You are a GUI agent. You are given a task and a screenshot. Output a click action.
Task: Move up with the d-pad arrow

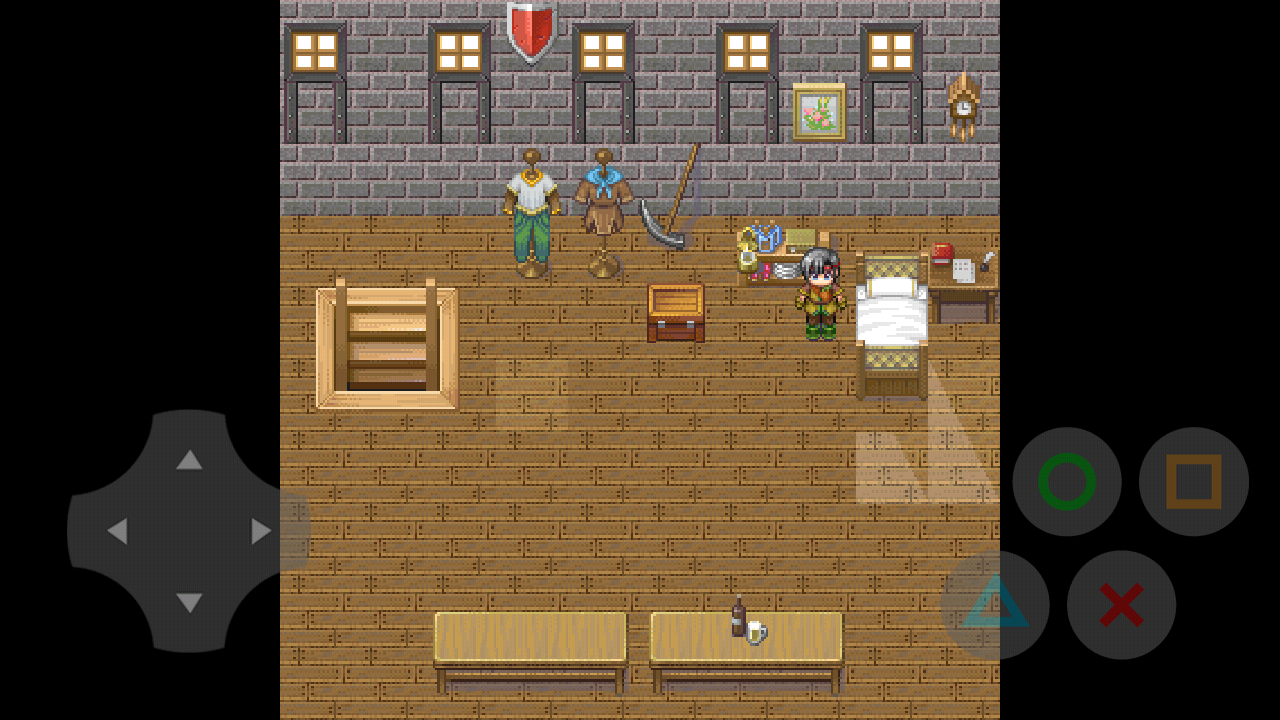coord(189,460)
